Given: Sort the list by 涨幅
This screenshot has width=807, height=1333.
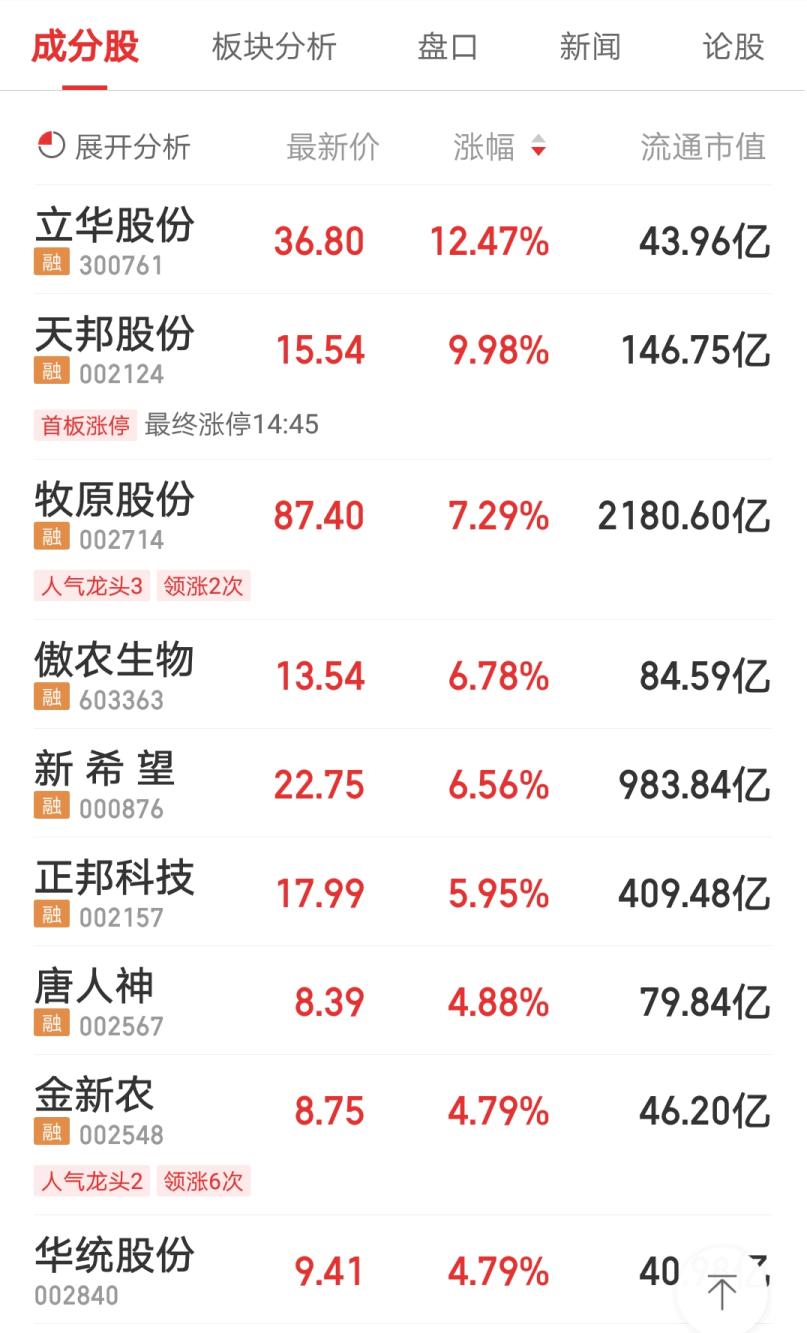Looking at the screenshot, I should pyautogui.click(x=499, y=147).
